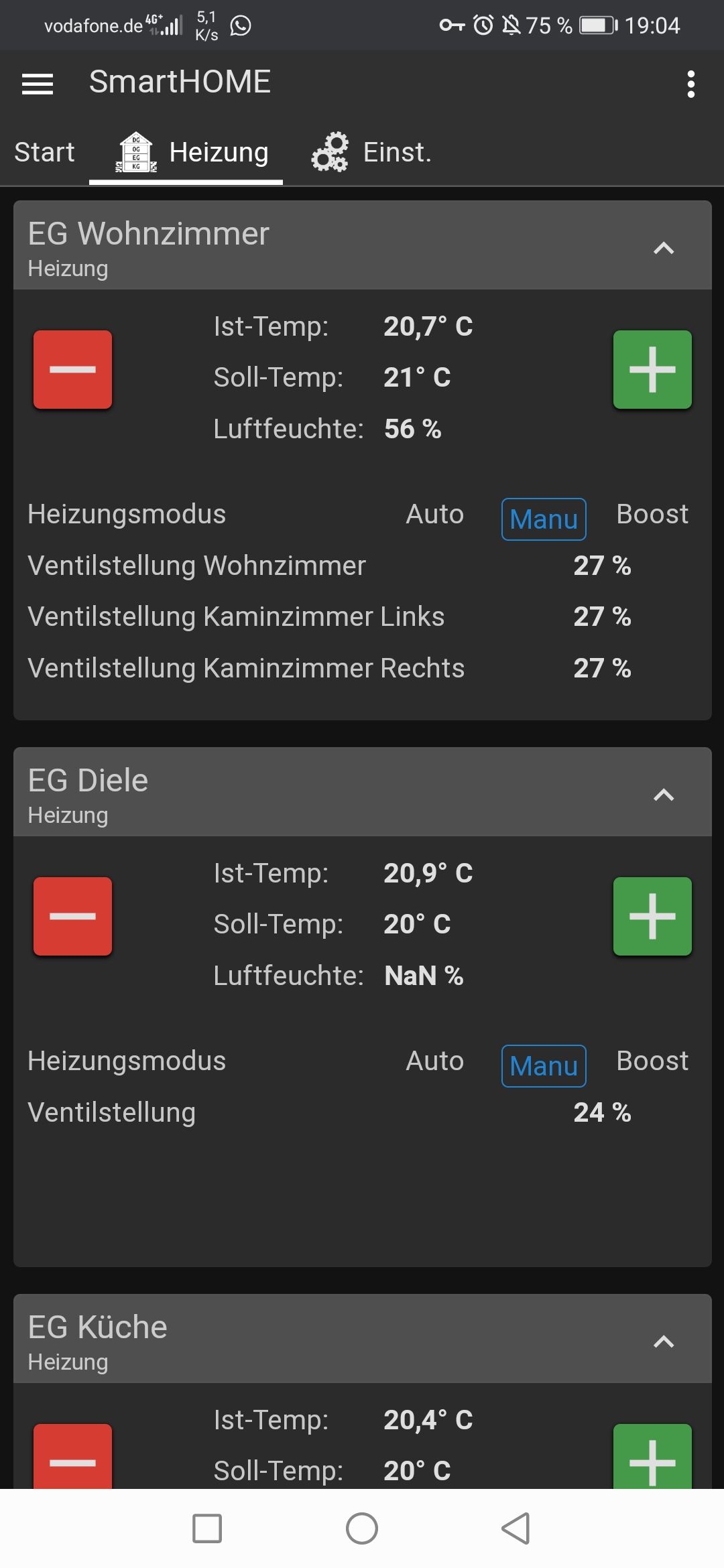The height and width of the screenshot is (1568, 724).
Task: Open the hamburger navigation drawer
Action: point(38,84)
